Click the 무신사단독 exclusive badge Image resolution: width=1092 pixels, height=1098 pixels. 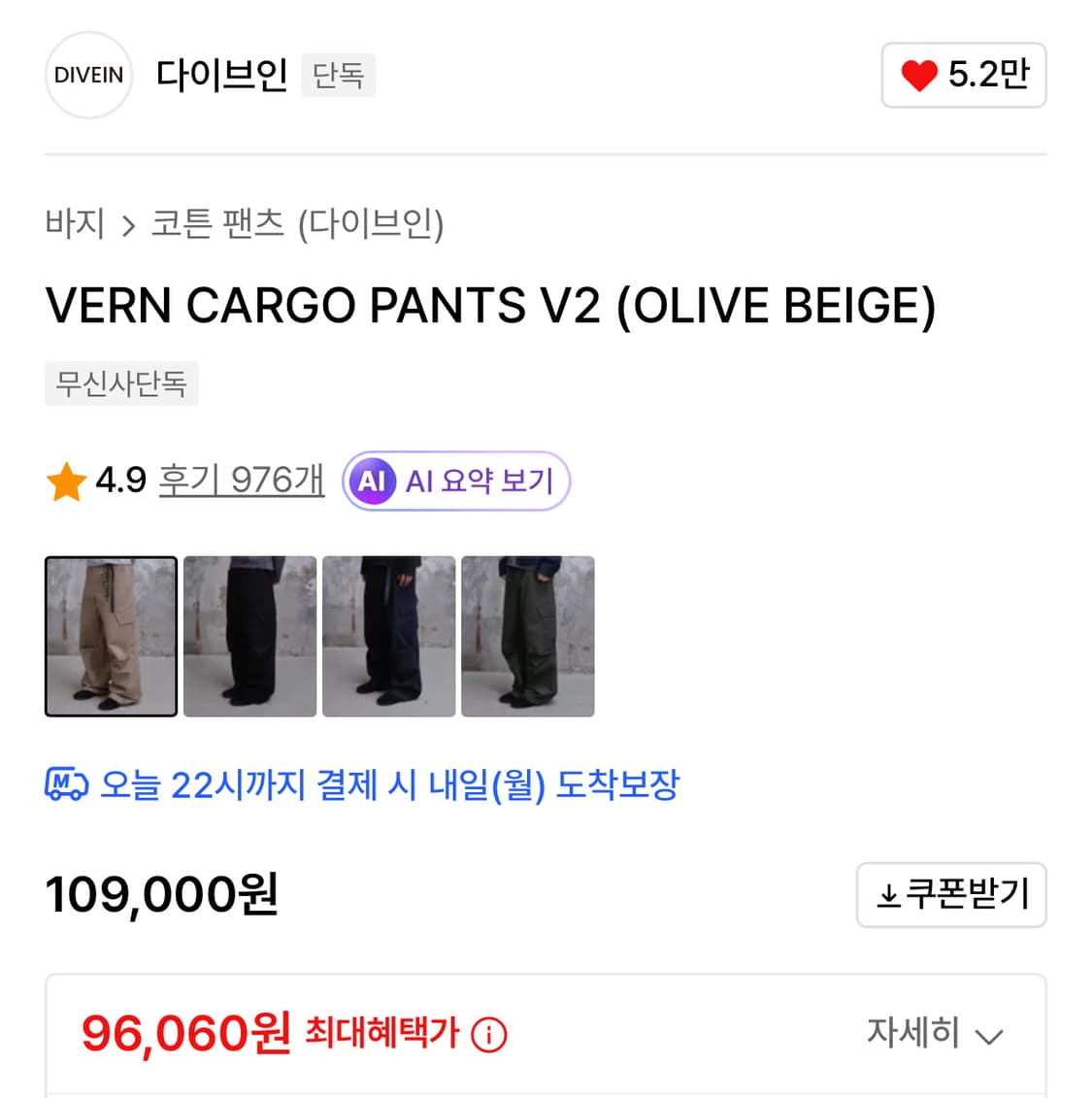[121, 383]
